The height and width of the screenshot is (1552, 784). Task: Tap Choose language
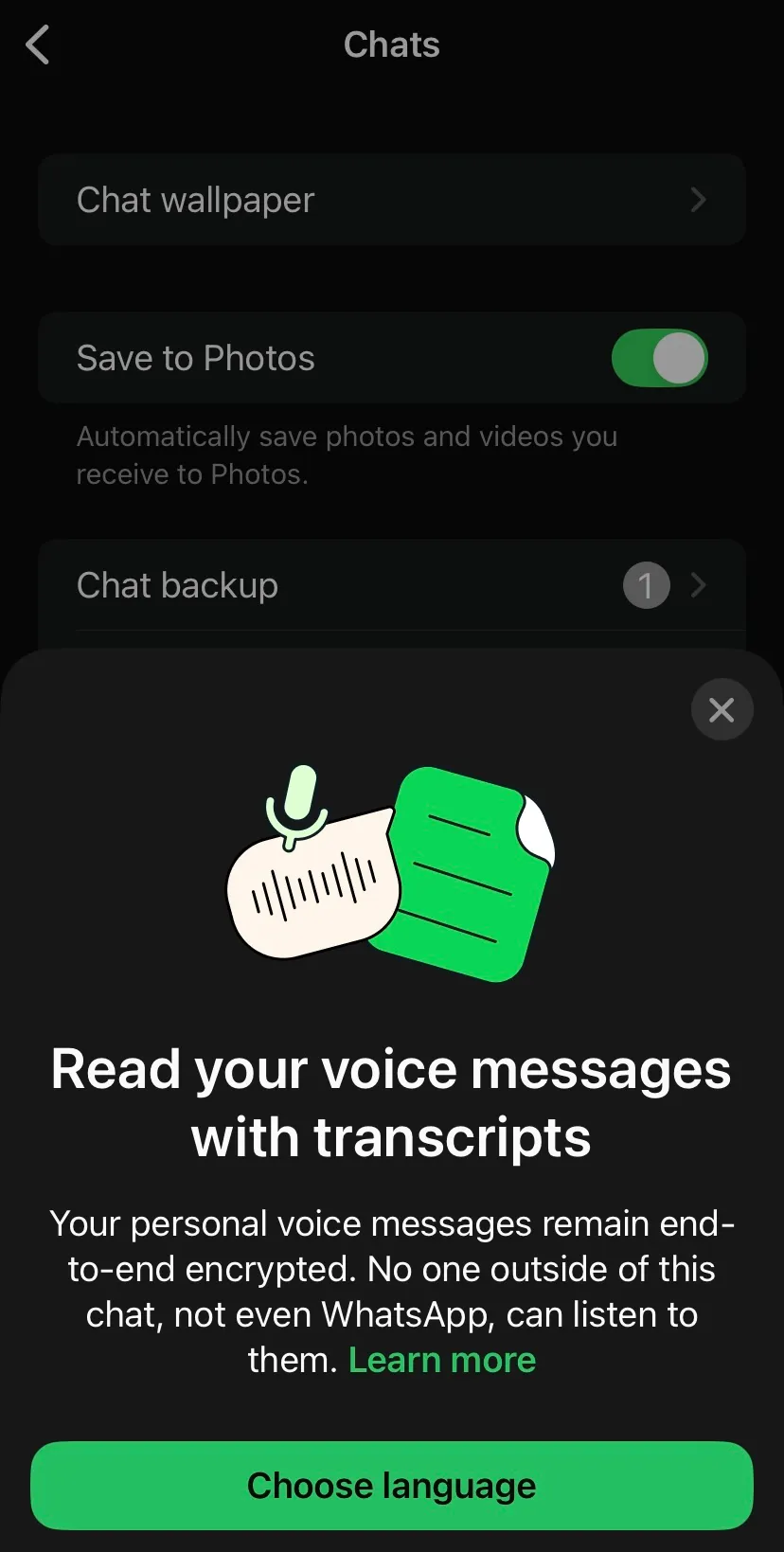[391, 1485]
